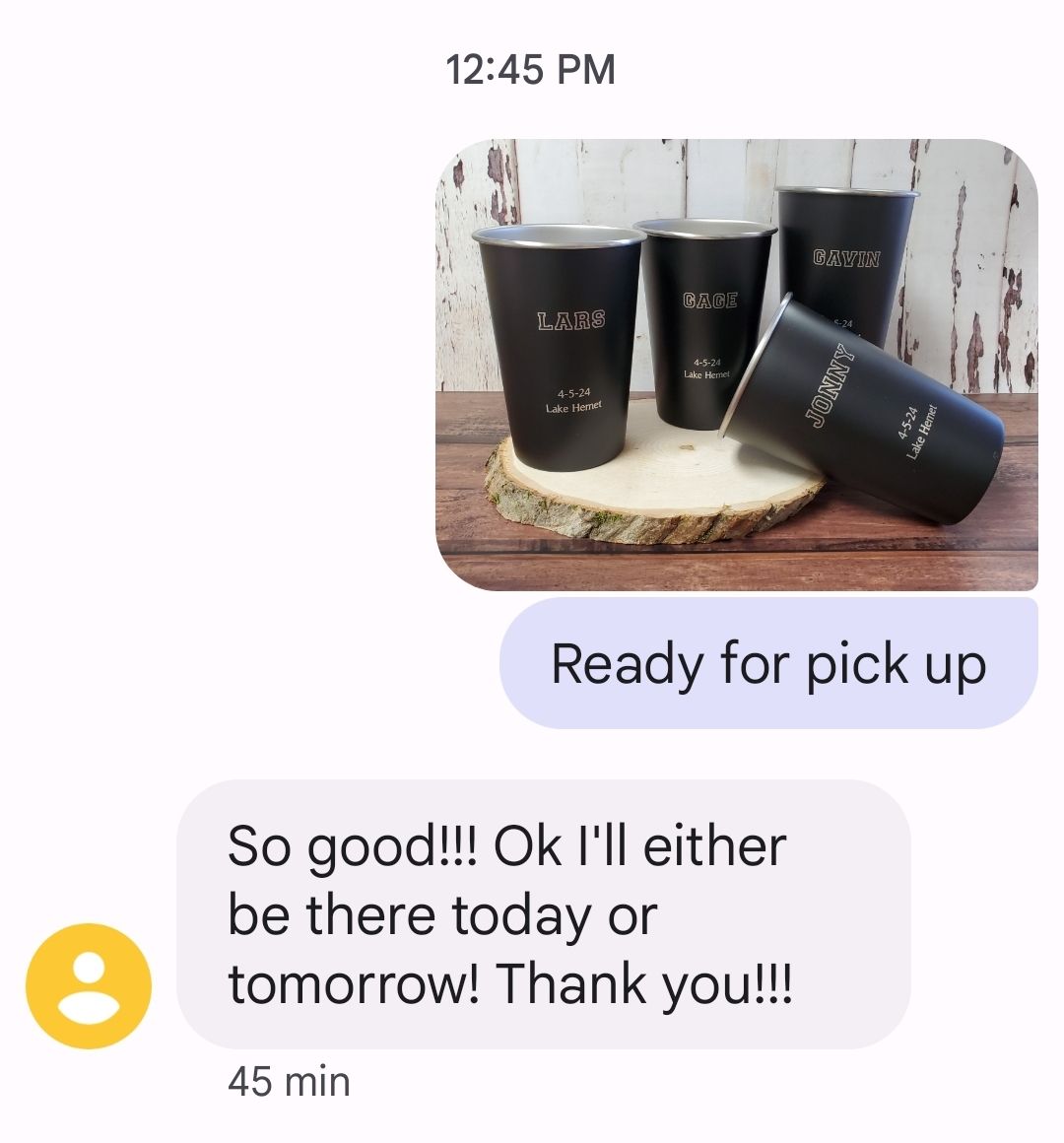Open the photo of engraved black cups

736,365
